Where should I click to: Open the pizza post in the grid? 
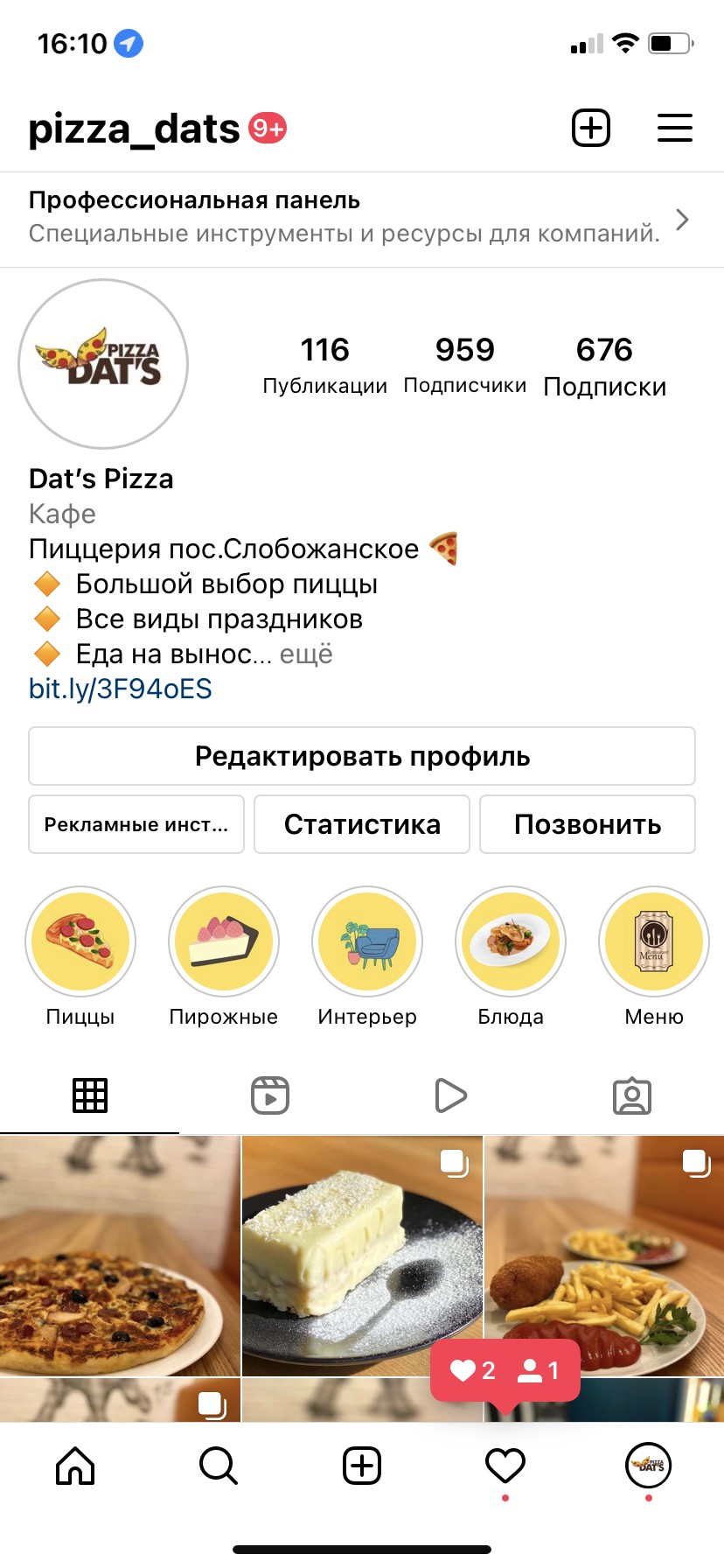click(120, 1256)
